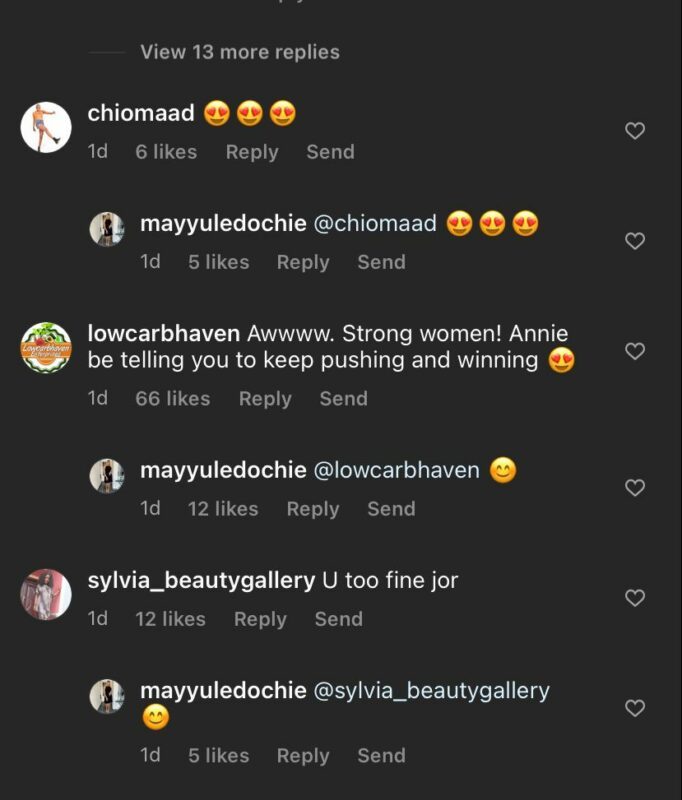This screenshot has height=800, width=682.
Task: Like mayyuledochie's reply to @sylvia_beautygallery
Action: 634,708
